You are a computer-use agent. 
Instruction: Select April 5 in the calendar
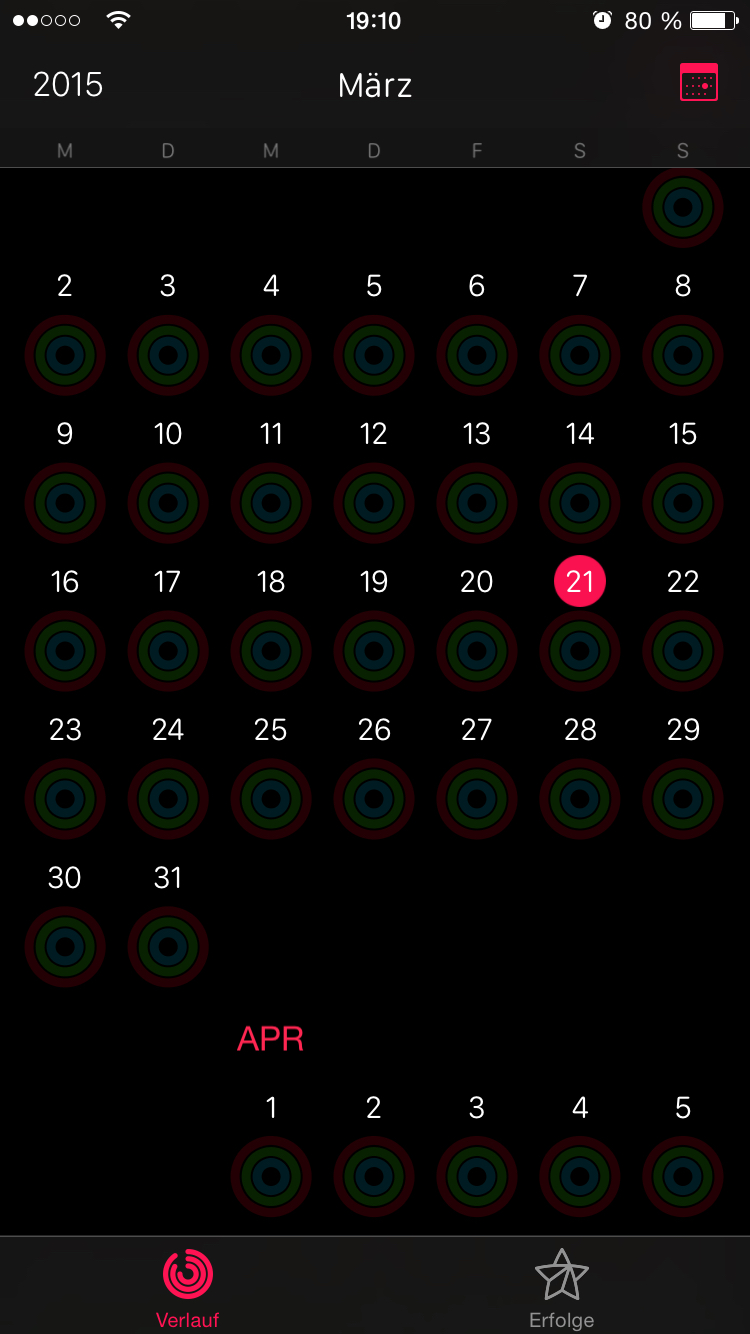click(683, 1177)
